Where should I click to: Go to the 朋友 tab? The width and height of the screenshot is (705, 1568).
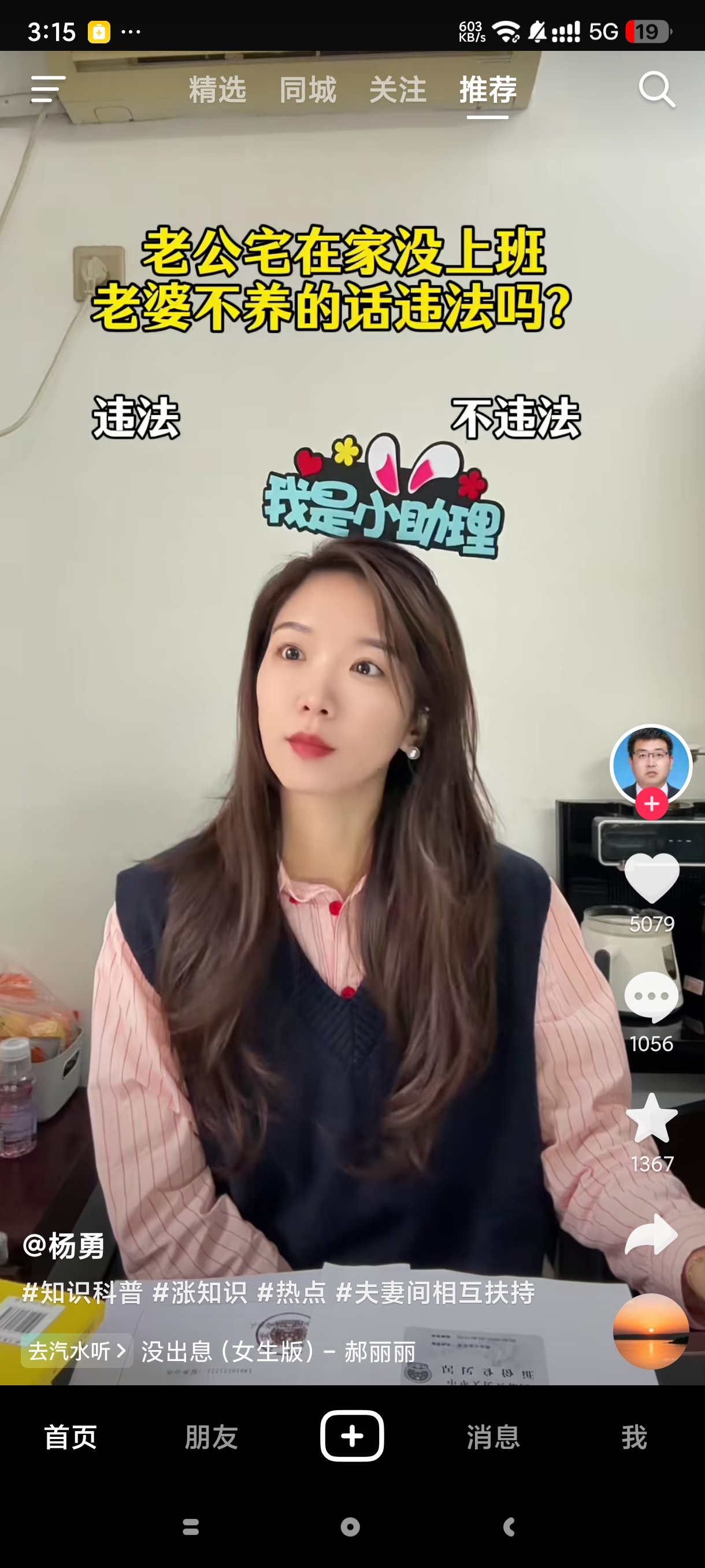(x=211, y=1437)
